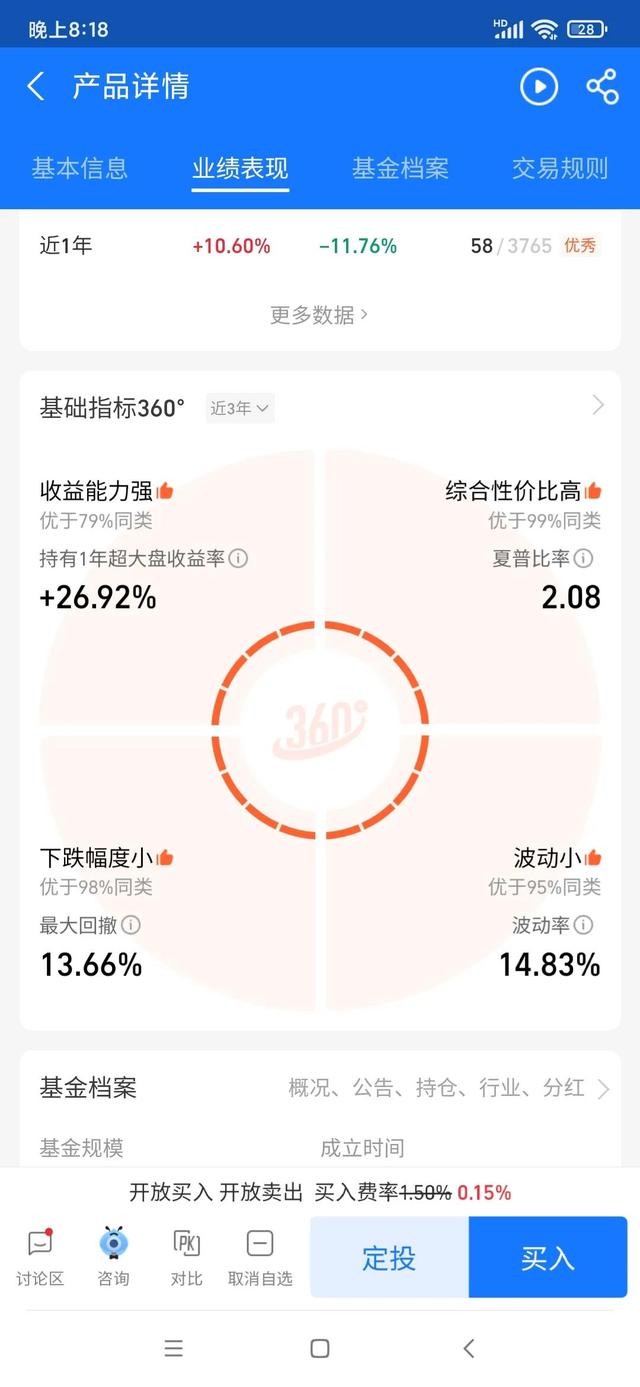
Task: Show info for 波动率
Action: point(583,925)
